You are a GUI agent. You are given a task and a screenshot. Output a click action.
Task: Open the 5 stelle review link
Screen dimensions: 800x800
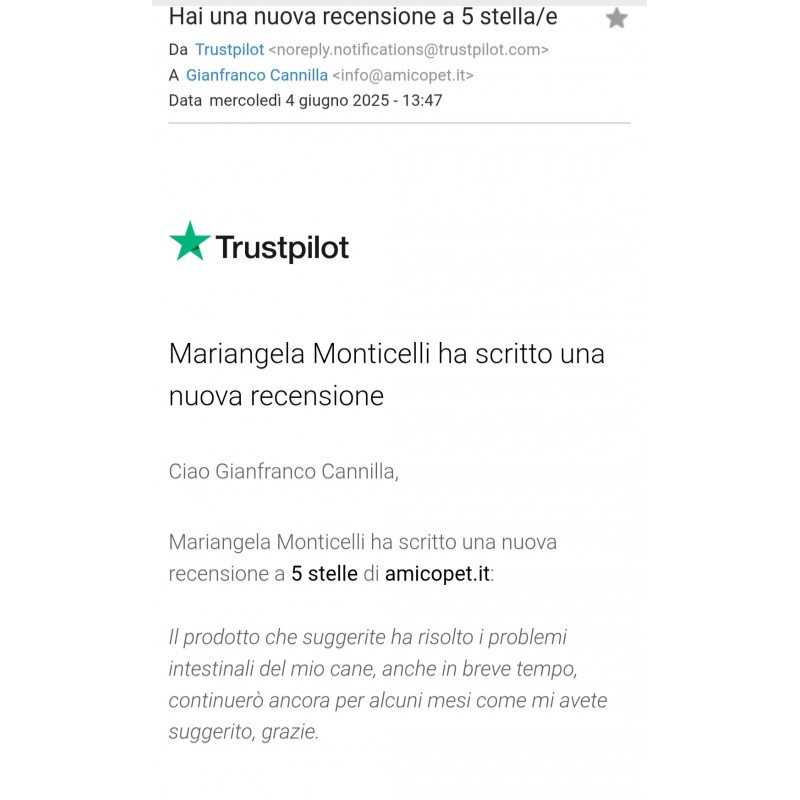tap(324, 574)
